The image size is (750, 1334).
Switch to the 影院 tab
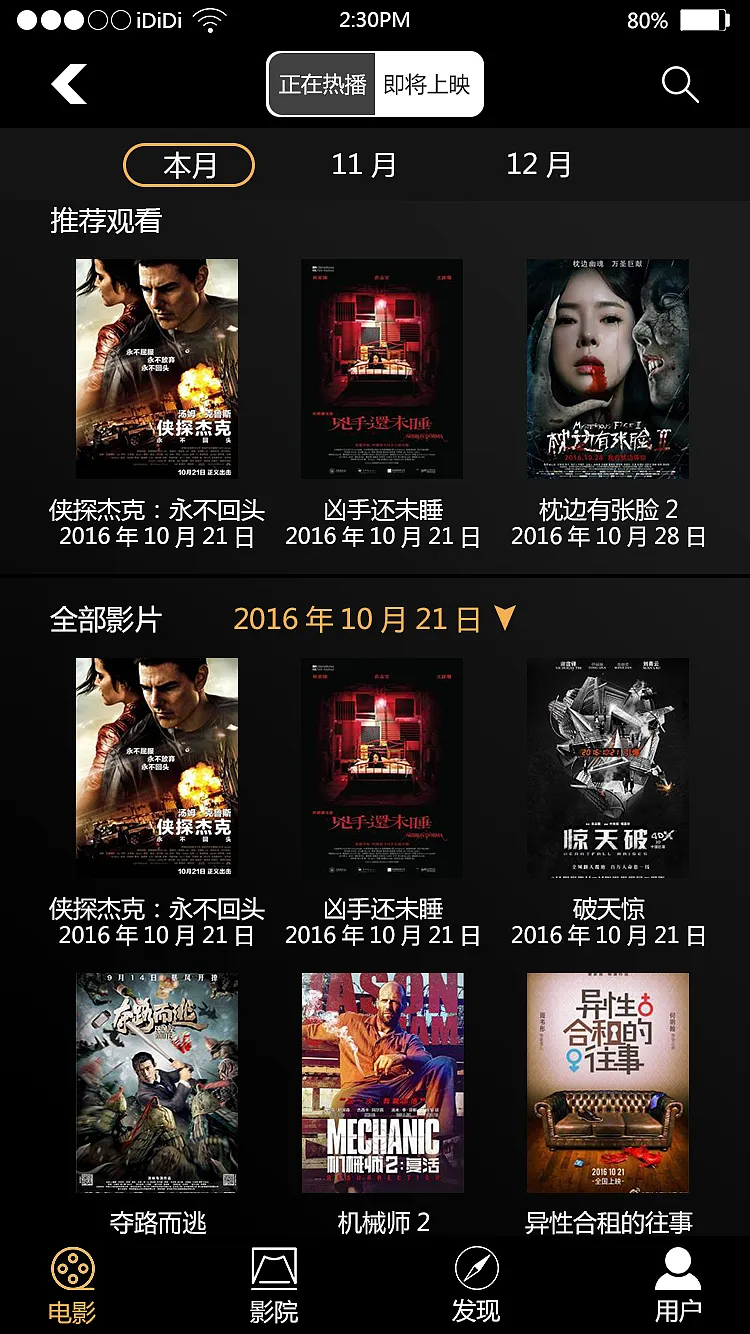click(x=274, y=1285)
